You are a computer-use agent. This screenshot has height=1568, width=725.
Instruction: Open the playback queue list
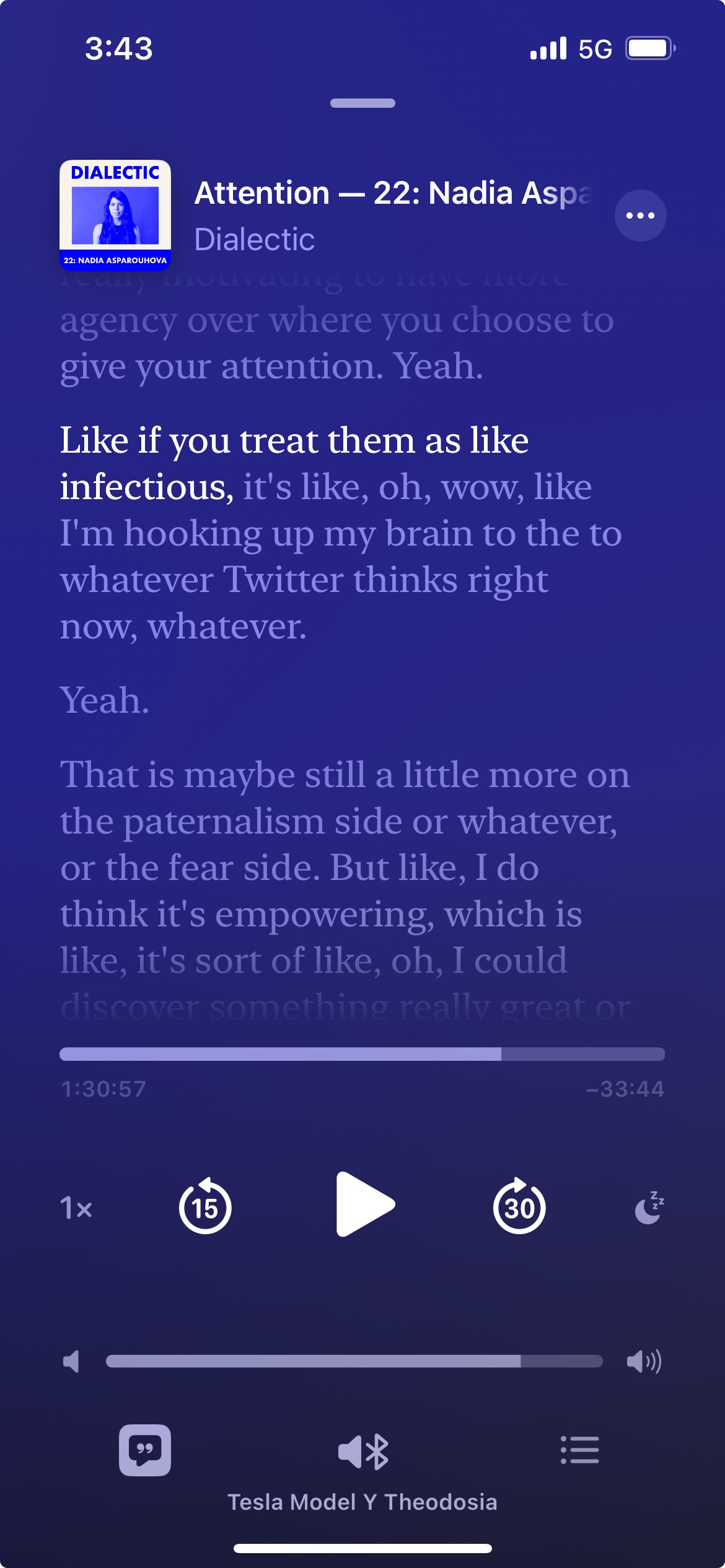tap(580, 1450)
